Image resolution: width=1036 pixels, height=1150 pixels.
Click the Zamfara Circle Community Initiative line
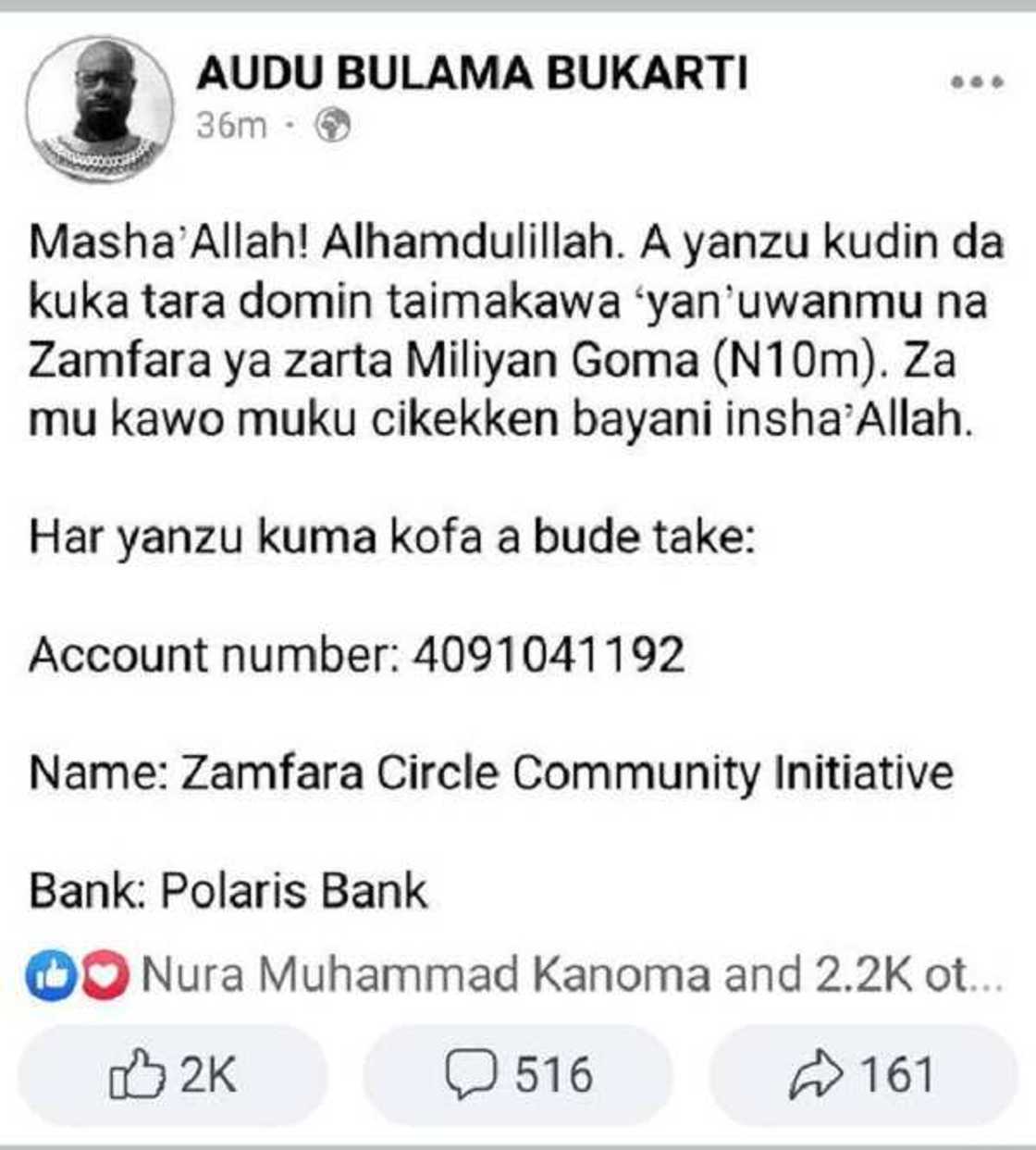pos(490,773)
